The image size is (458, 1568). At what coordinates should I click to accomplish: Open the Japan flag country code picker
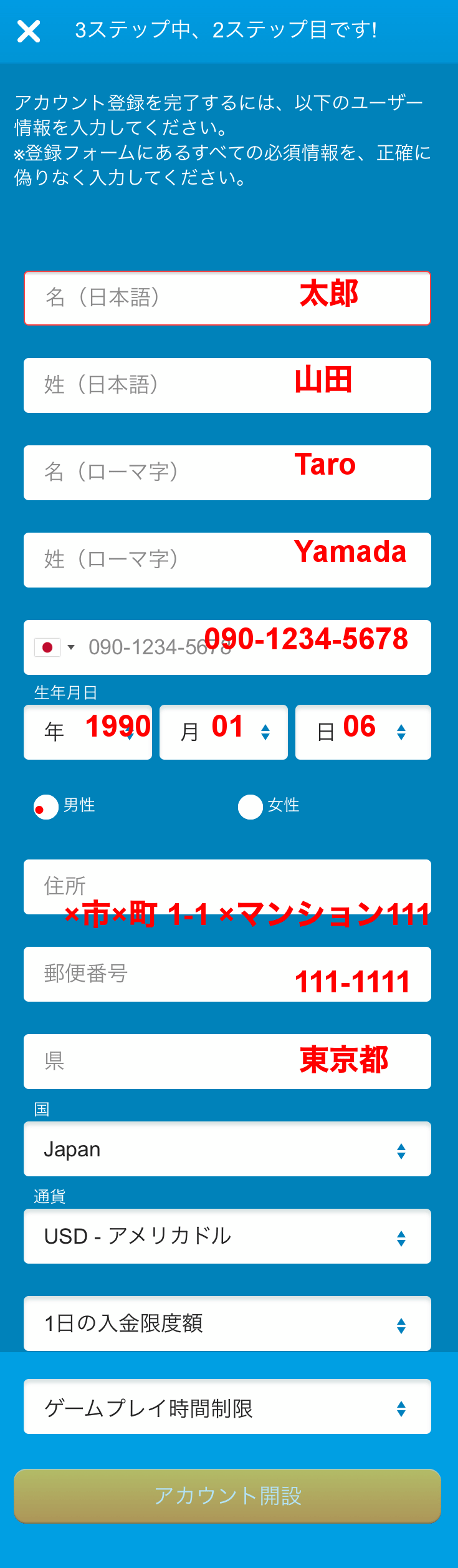pyautogui.click(x=55, y=647)
